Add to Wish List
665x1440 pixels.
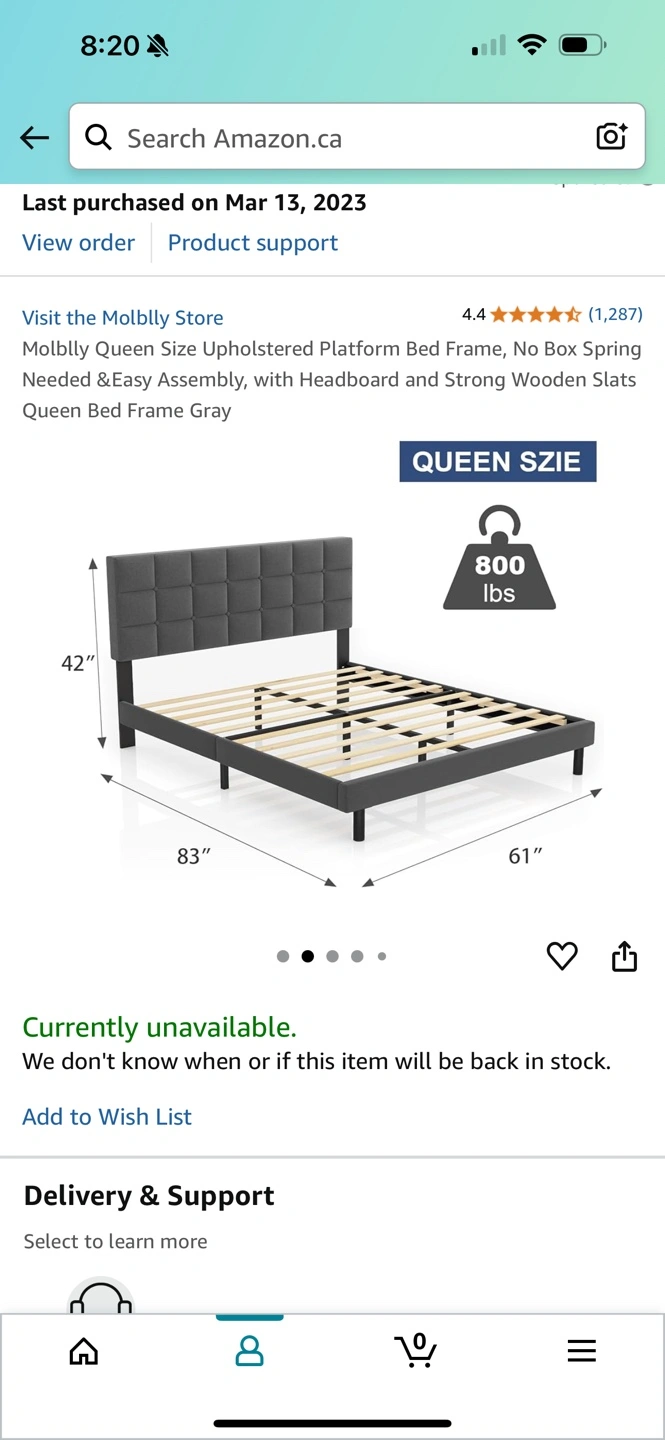pos(107,1117)
